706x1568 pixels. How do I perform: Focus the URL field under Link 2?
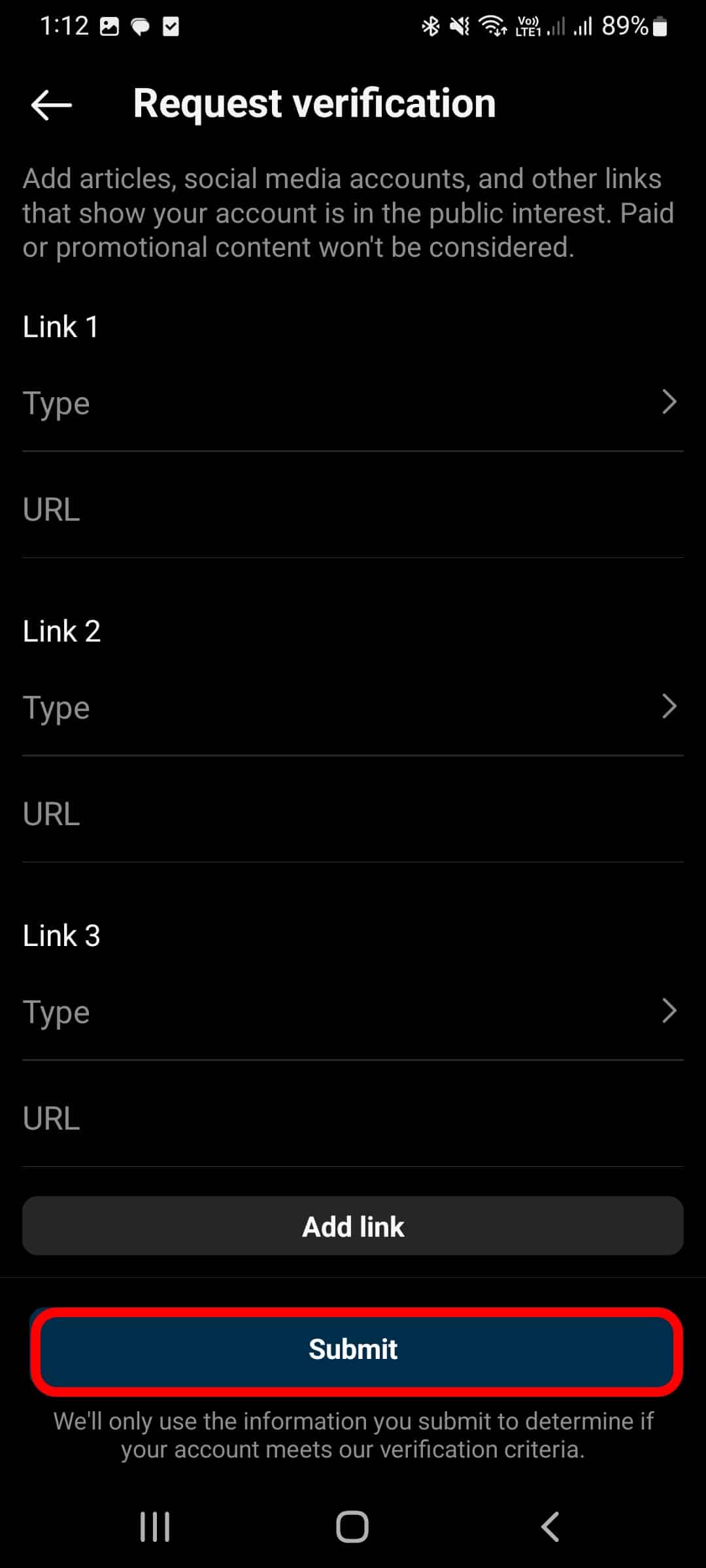tap(353, 814)
